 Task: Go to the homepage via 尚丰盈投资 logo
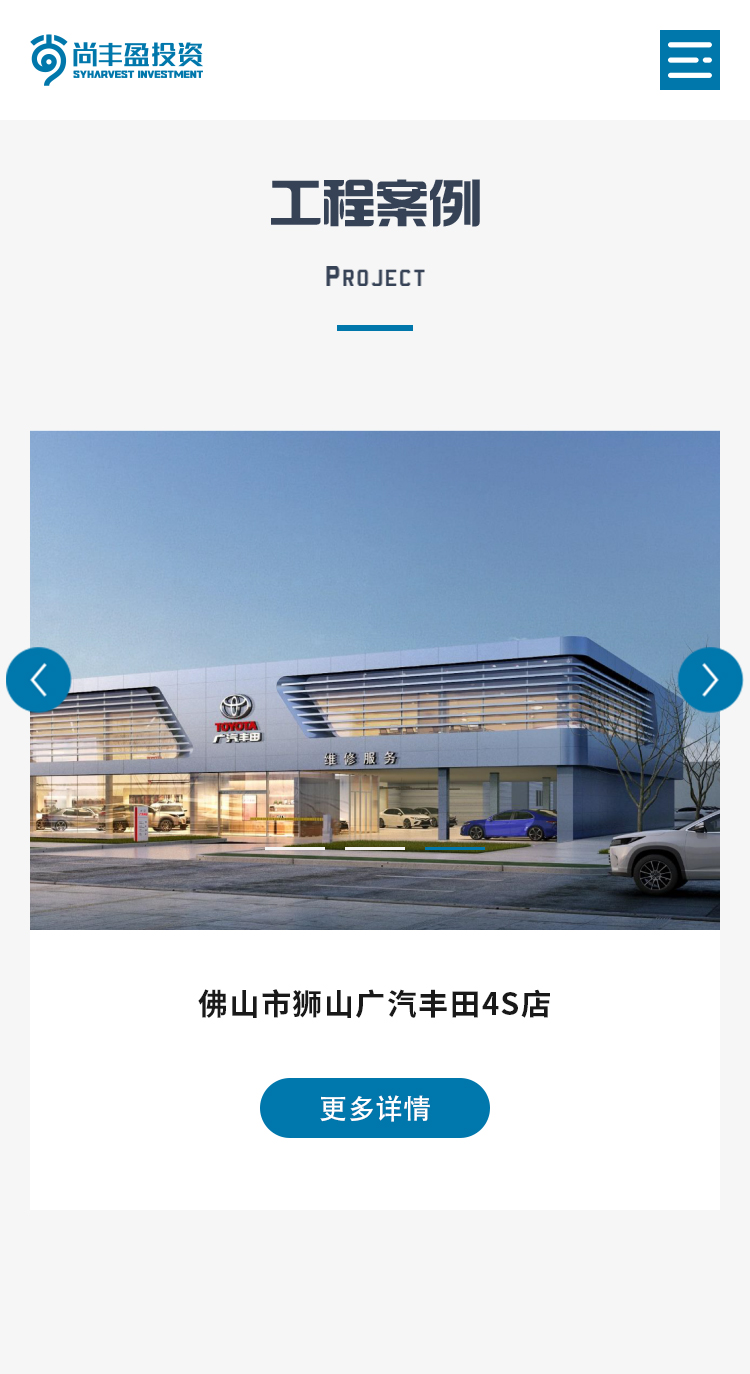click(x=117, y=60)
